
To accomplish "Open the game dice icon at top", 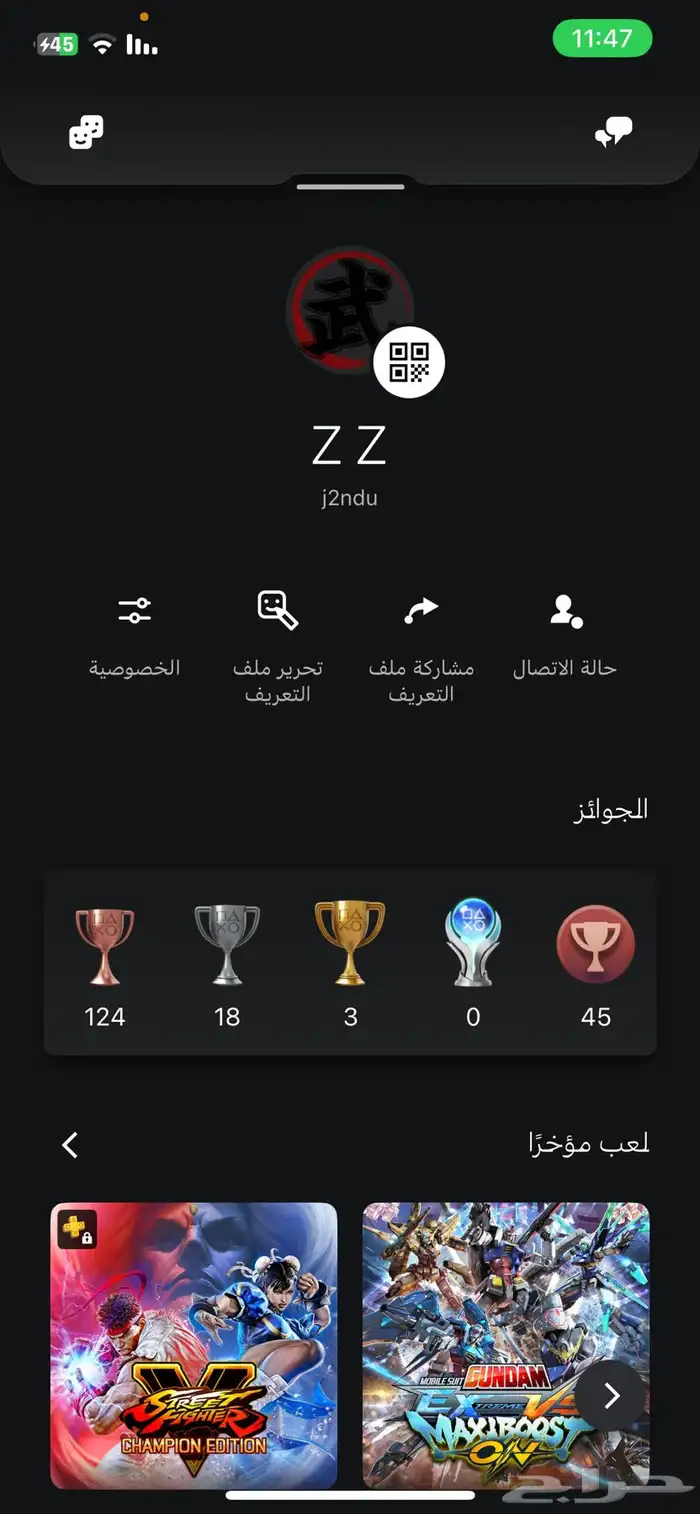I will click(86, 132).
